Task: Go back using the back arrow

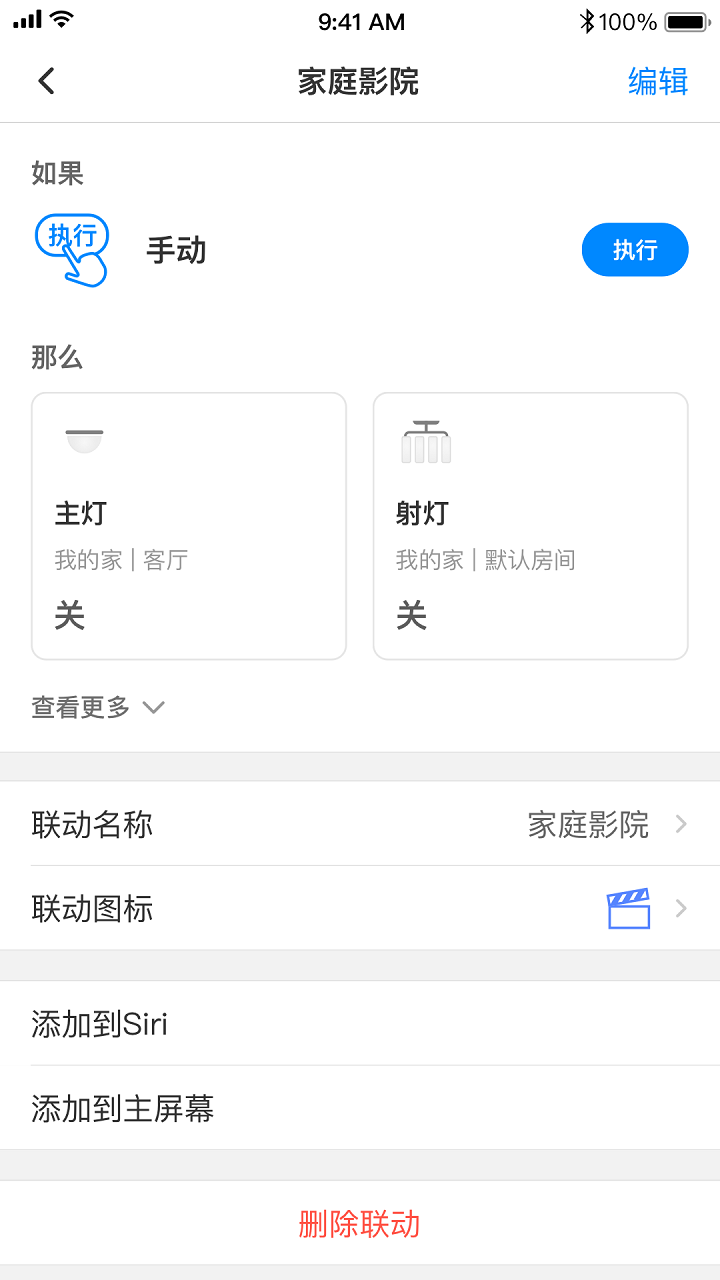Action: tap(46, 81)
